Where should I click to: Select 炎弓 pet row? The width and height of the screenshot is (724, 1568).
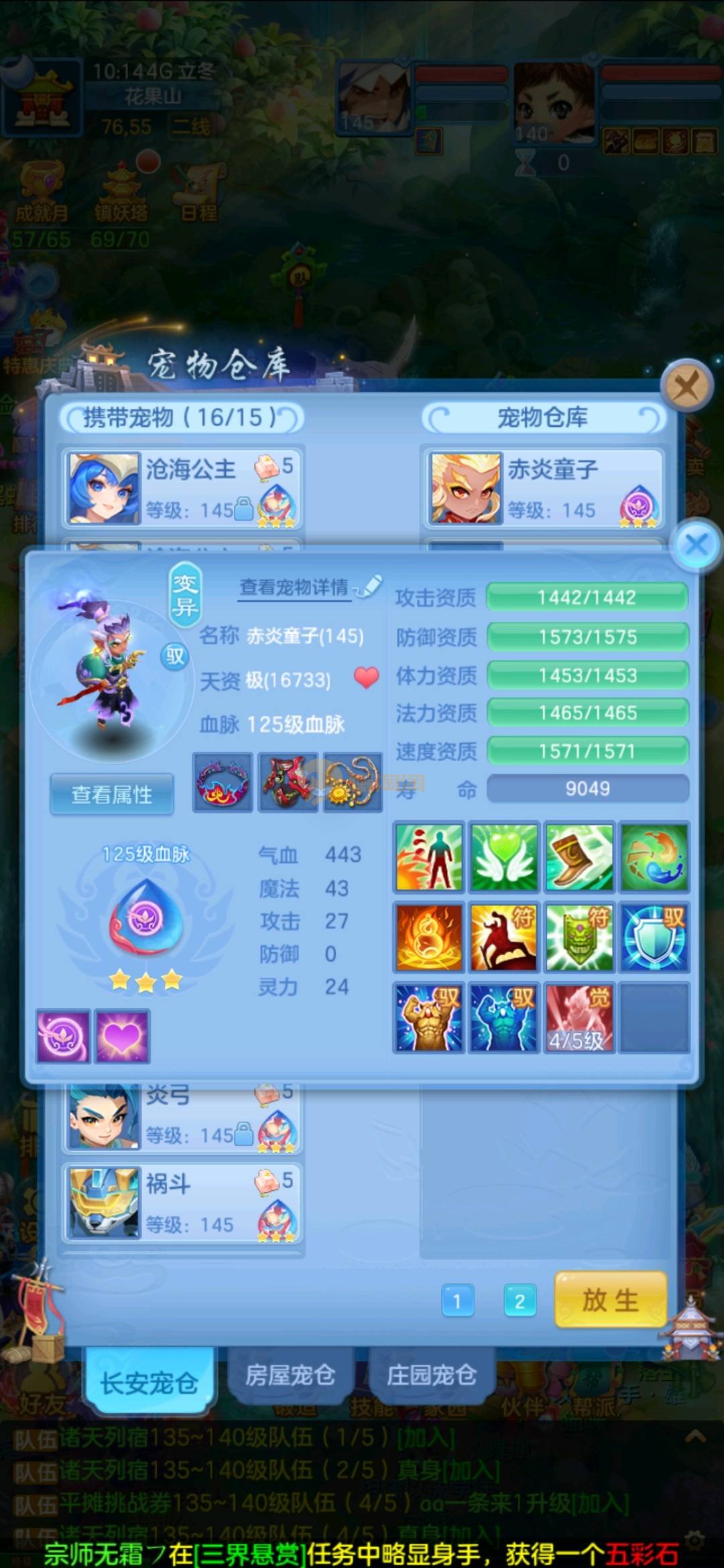(x=182, y=1116)
